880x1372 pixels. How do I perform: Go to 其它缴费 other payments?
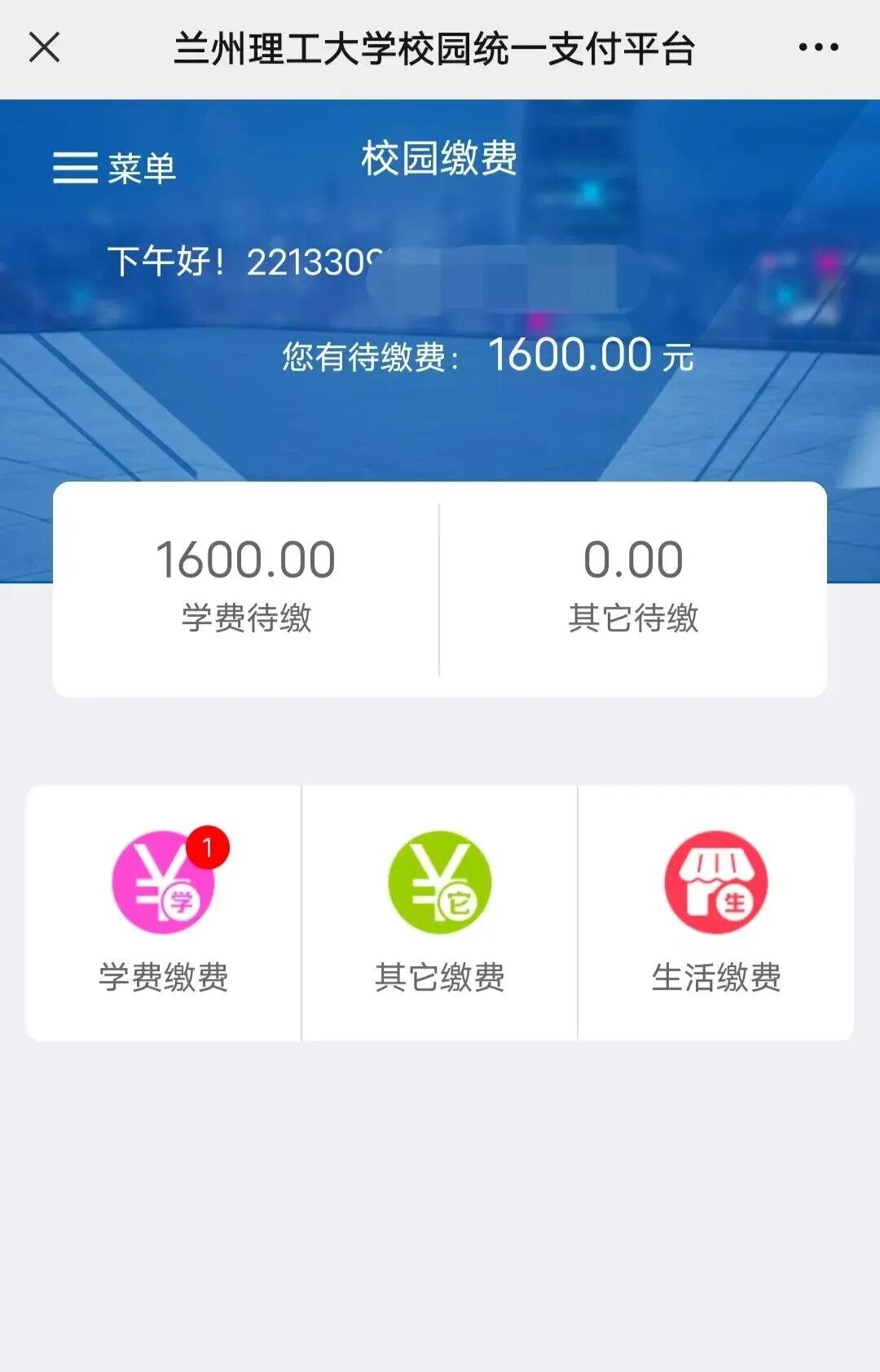(x=440, y=912)
